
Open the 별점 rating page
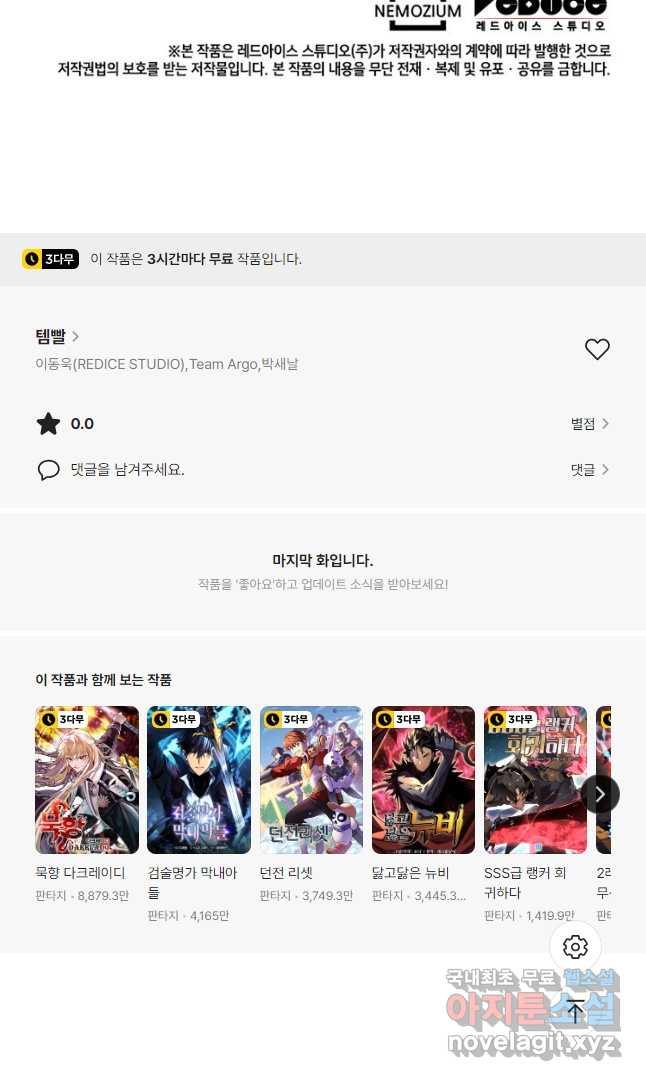point(589,424)
